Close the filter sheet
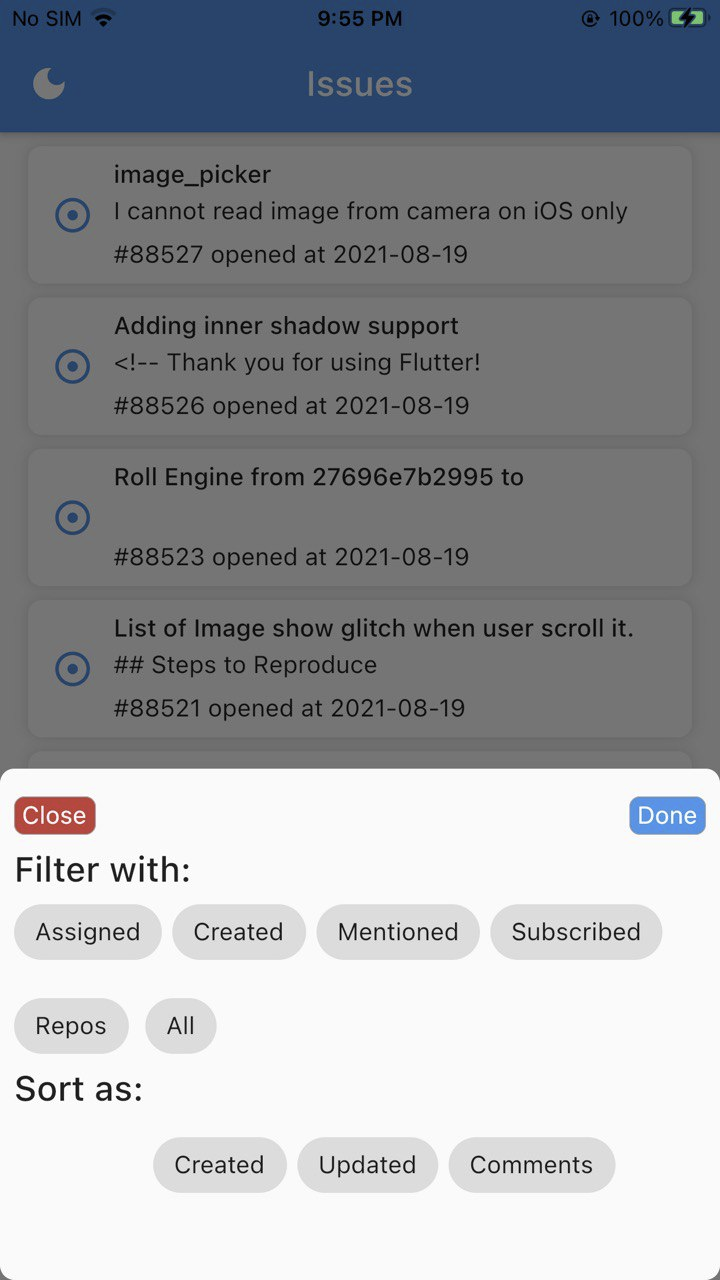Screen dimensions: 720x1280 (x=55, y=816)
